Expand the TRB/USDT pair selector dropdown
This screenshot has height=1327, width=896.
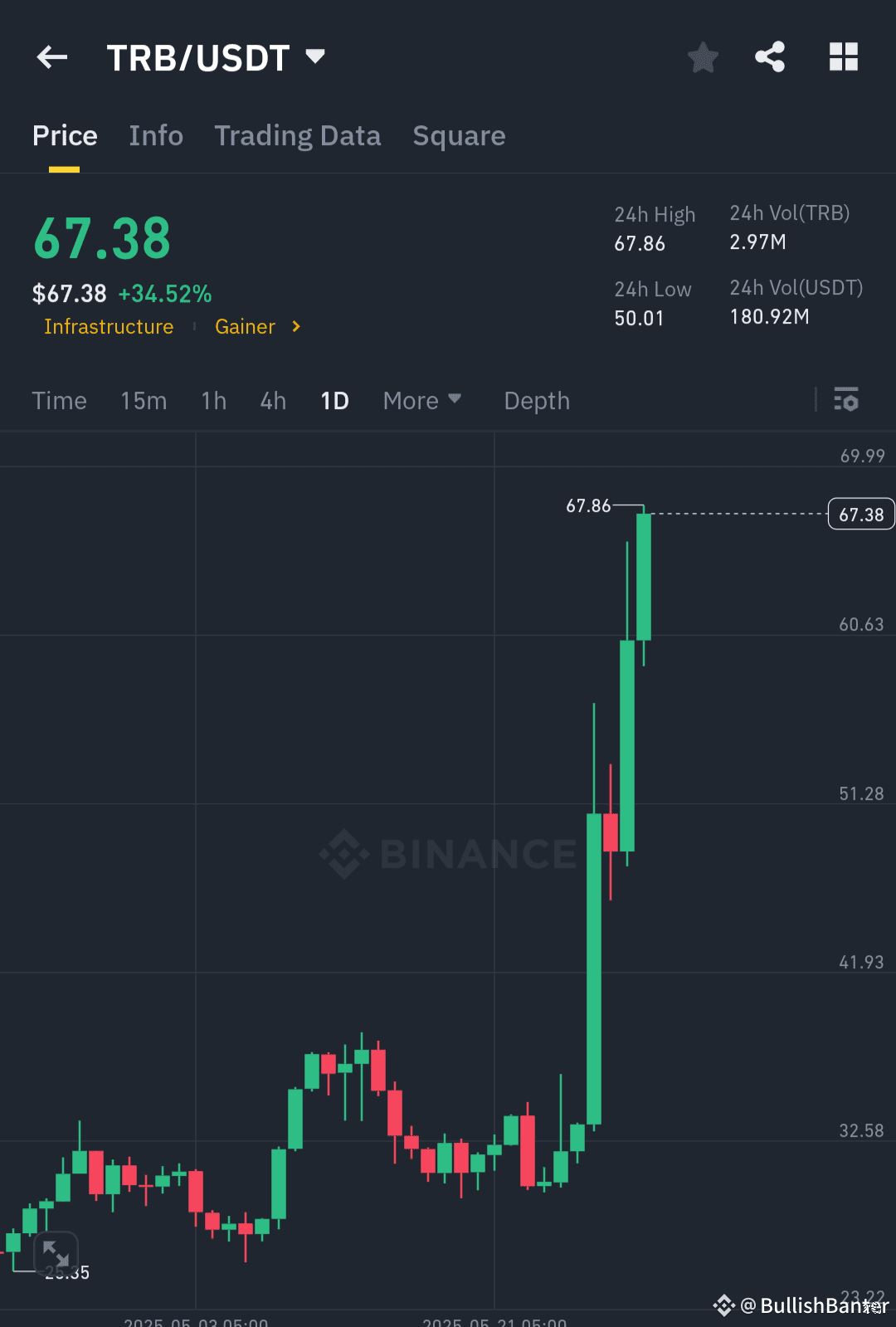coord(315,56)
